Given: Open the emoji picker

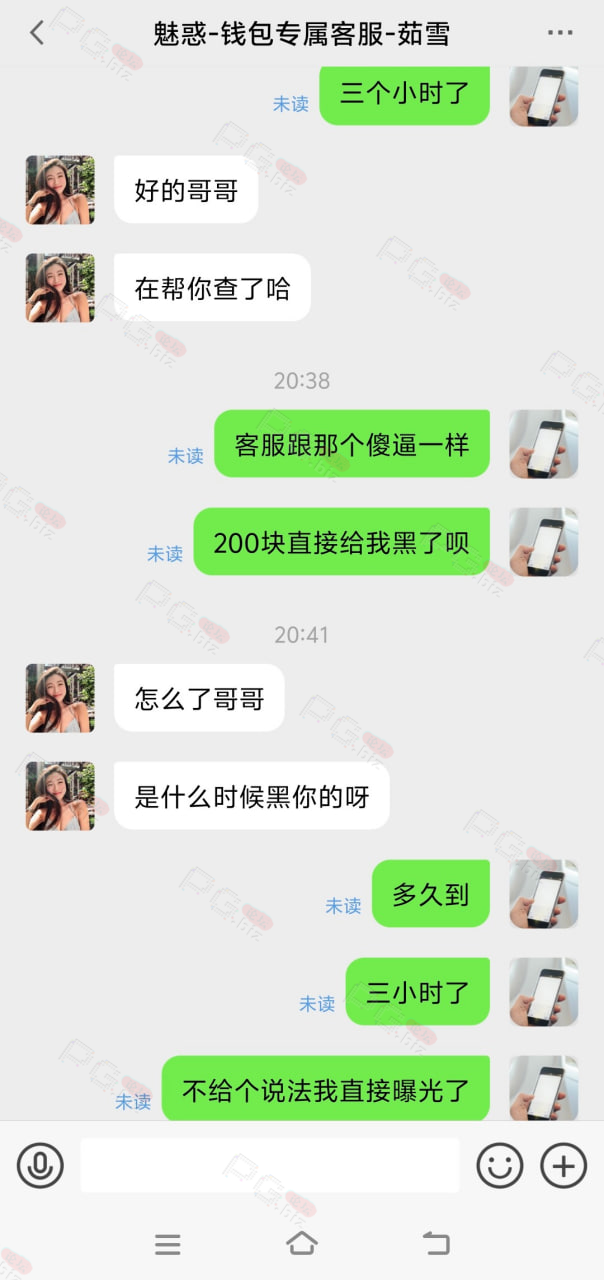Looking at the screenshot, I should pos(500,1165).
